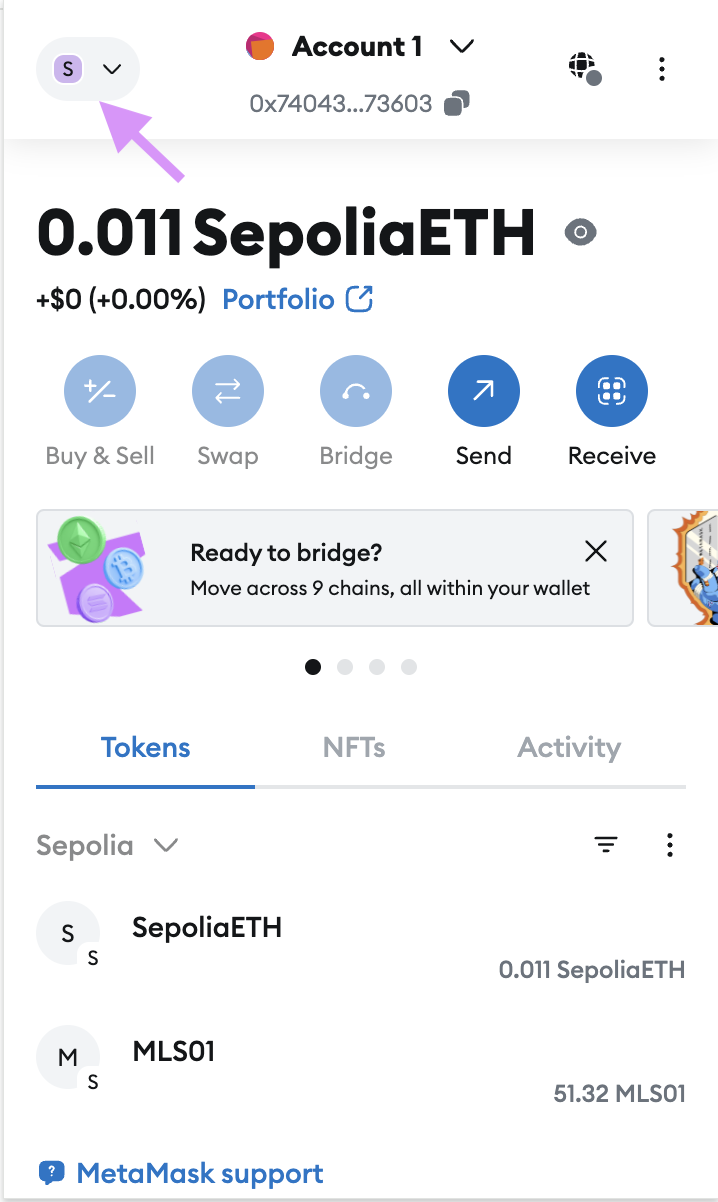Tap the Bridge button
The image size is (718, 1202).
coord(356,391)
